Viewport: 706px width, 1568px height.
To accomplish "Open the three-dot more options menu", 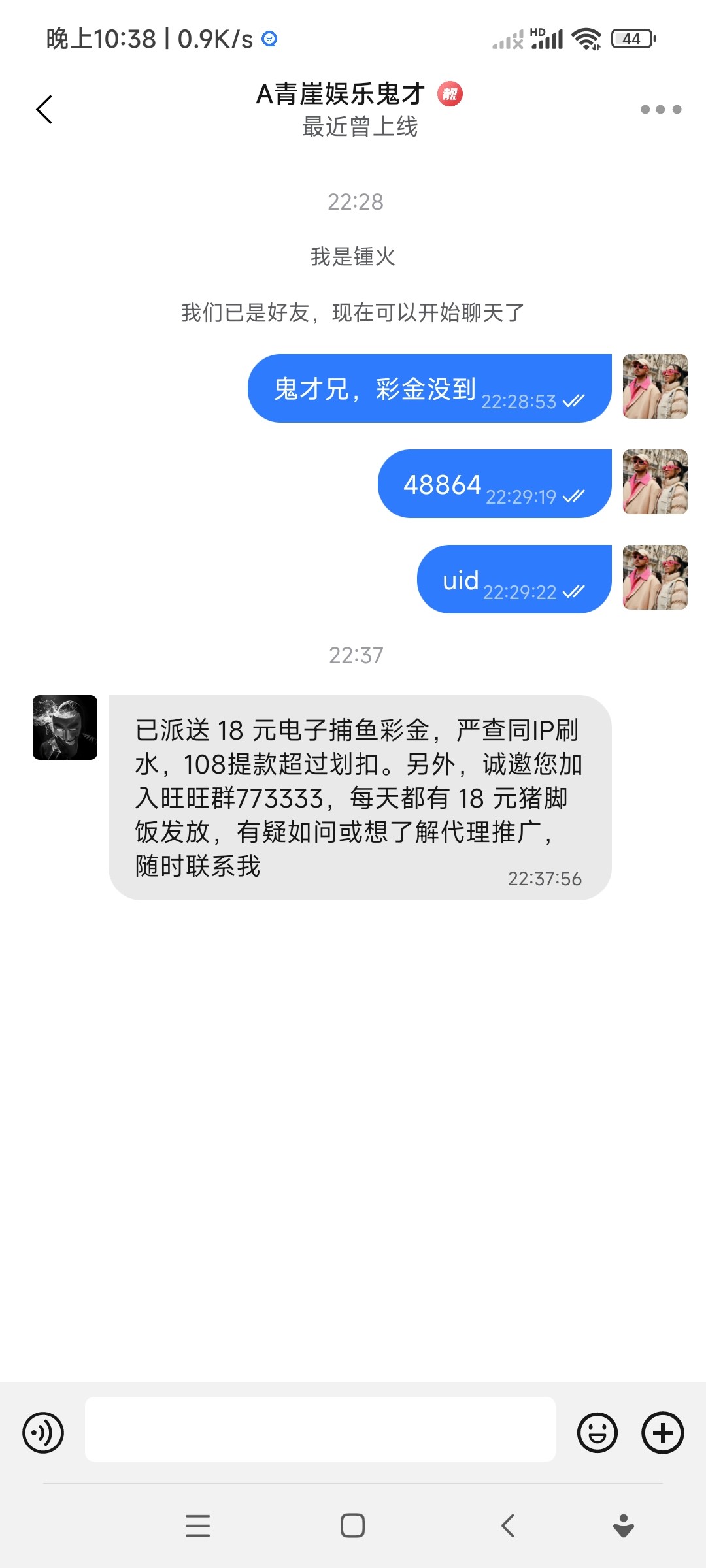I will pyautogui.click(x=660, y=109).
